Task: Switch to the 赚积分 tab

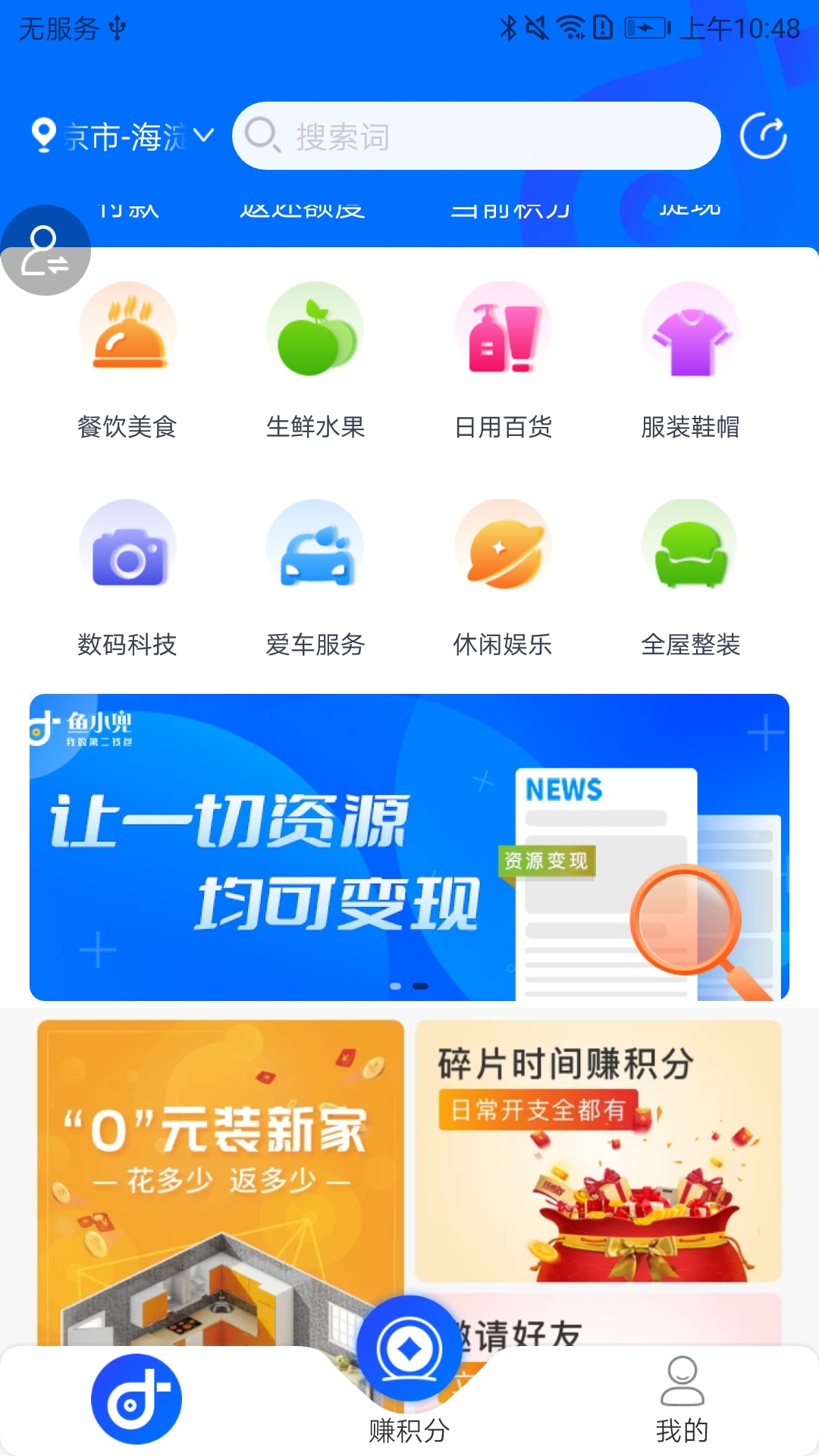Action: tap(409, 1373)
